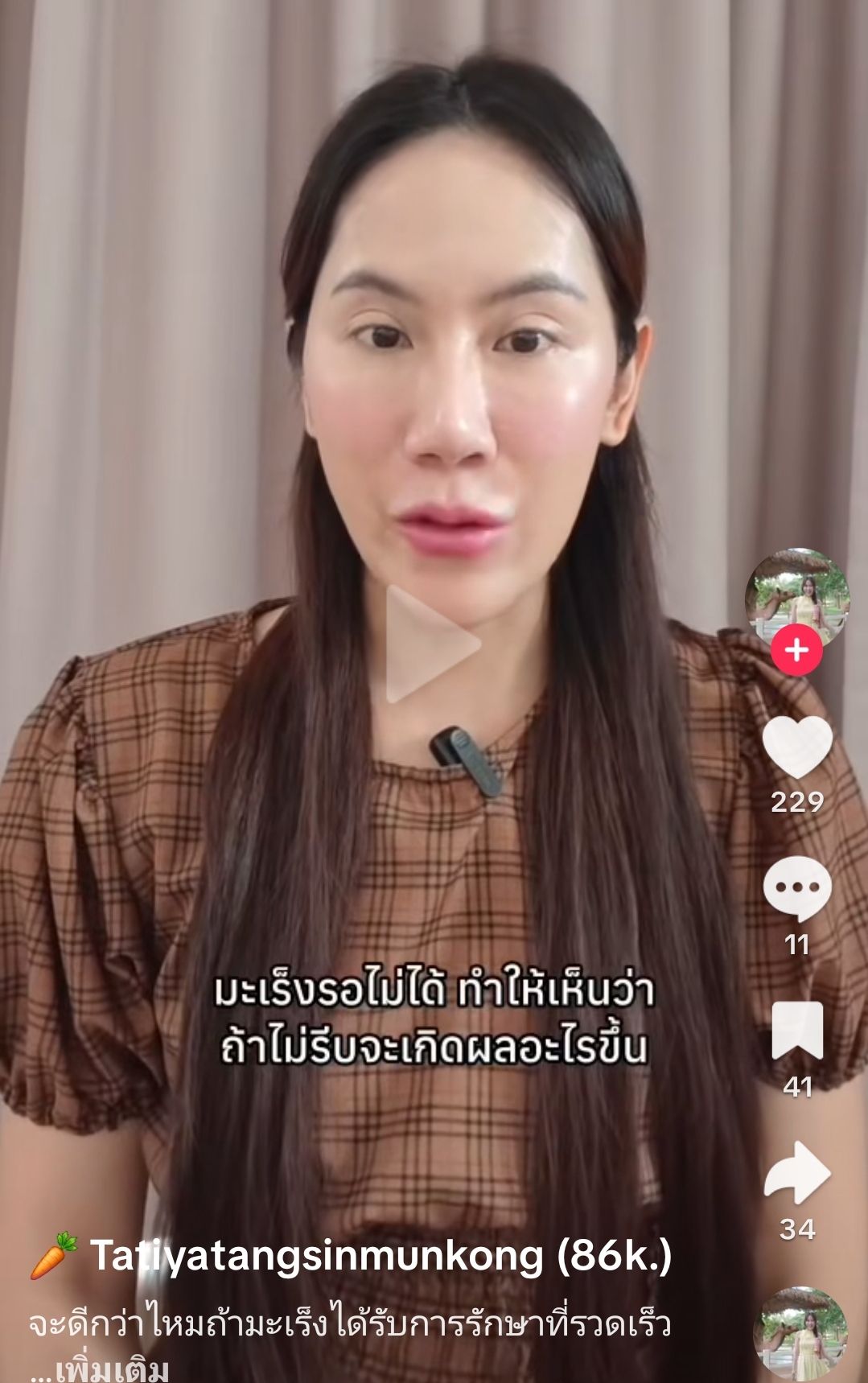Open the sound disc icon
Image resolution: width=868 pixels, height=1383 pixels.
[800, 1332]
